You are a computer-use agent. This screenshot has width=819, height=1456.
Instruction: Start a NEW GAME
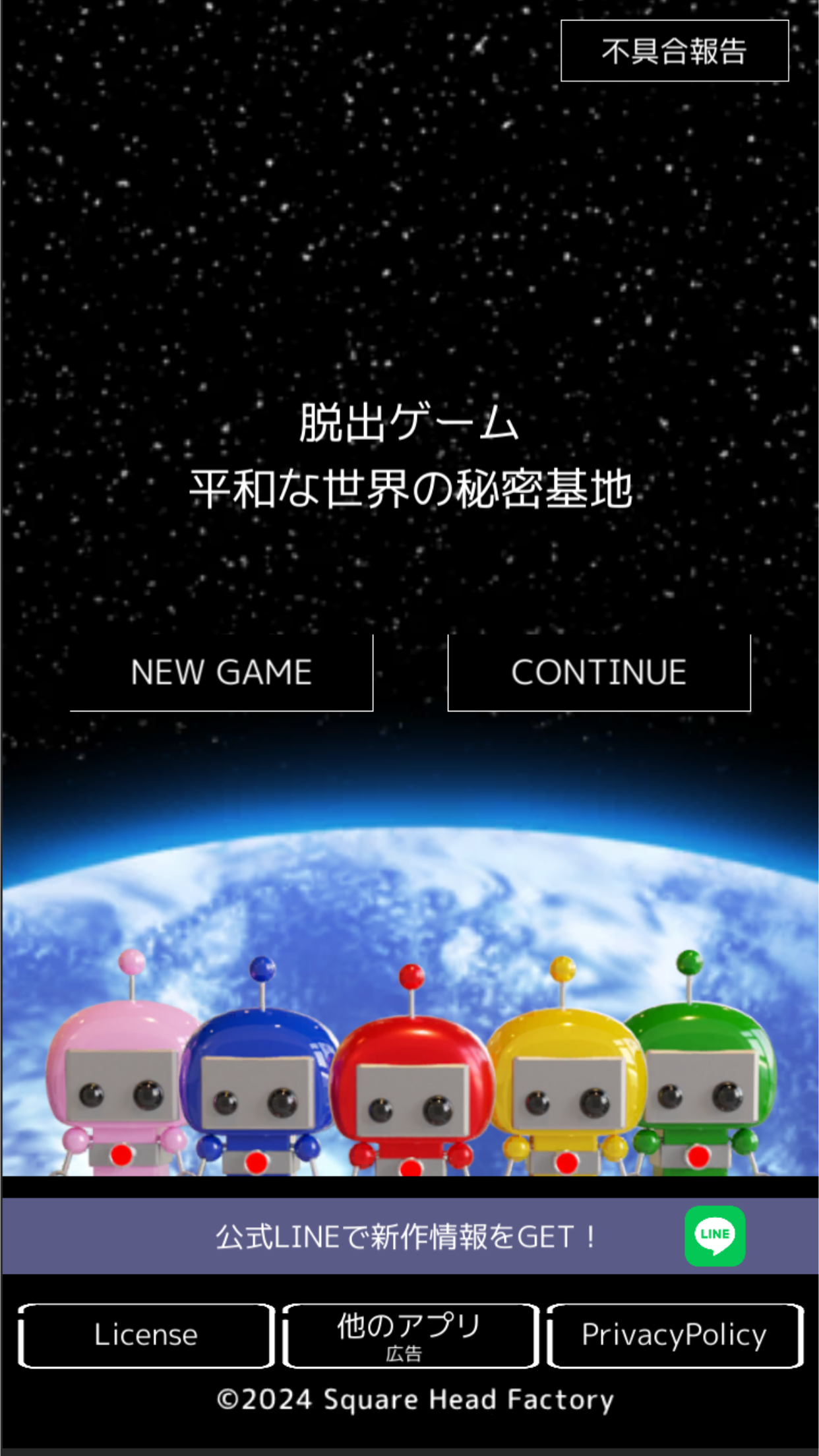(x=222, y=673)
